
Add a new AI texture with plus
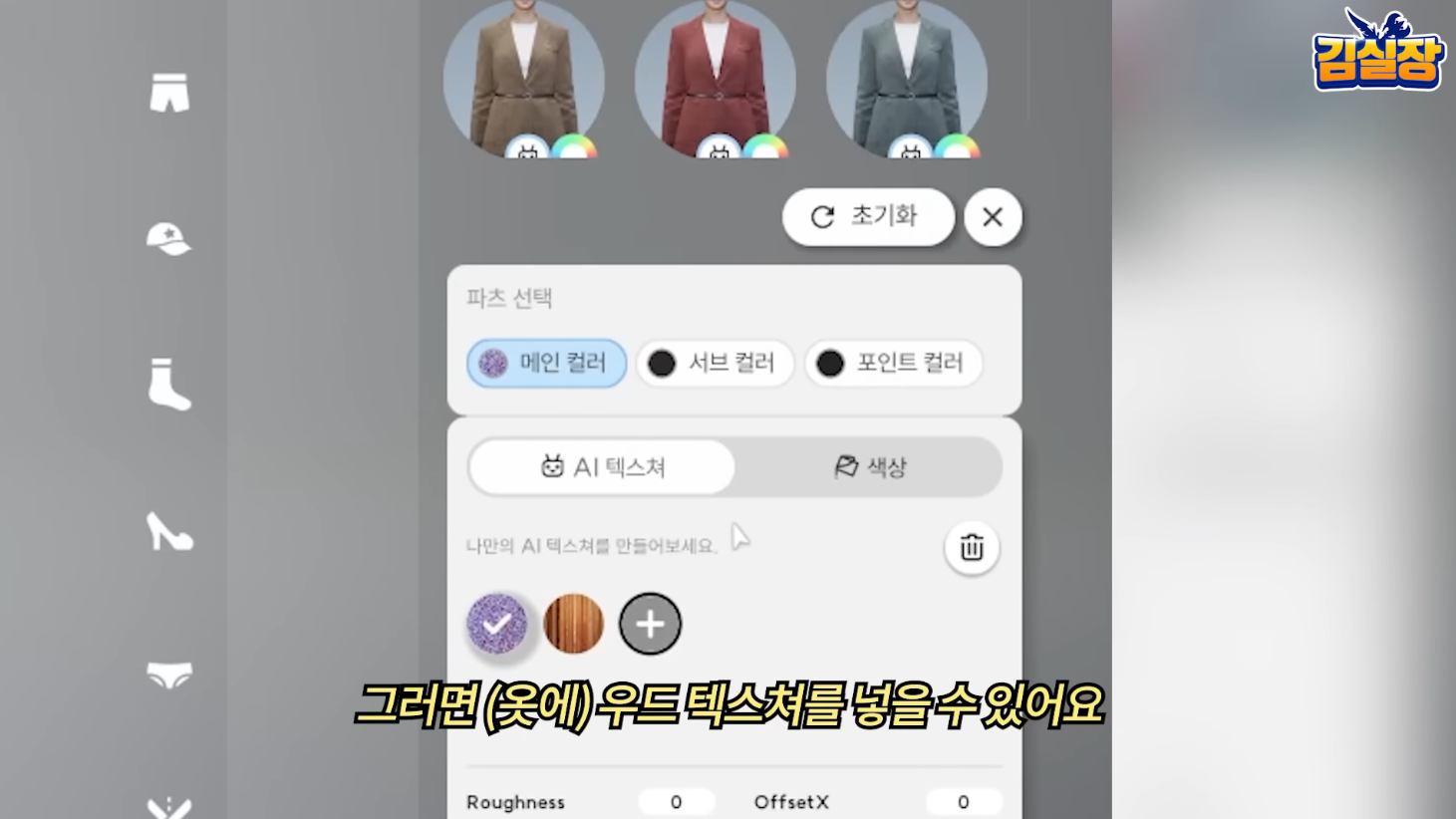point(650,624)
